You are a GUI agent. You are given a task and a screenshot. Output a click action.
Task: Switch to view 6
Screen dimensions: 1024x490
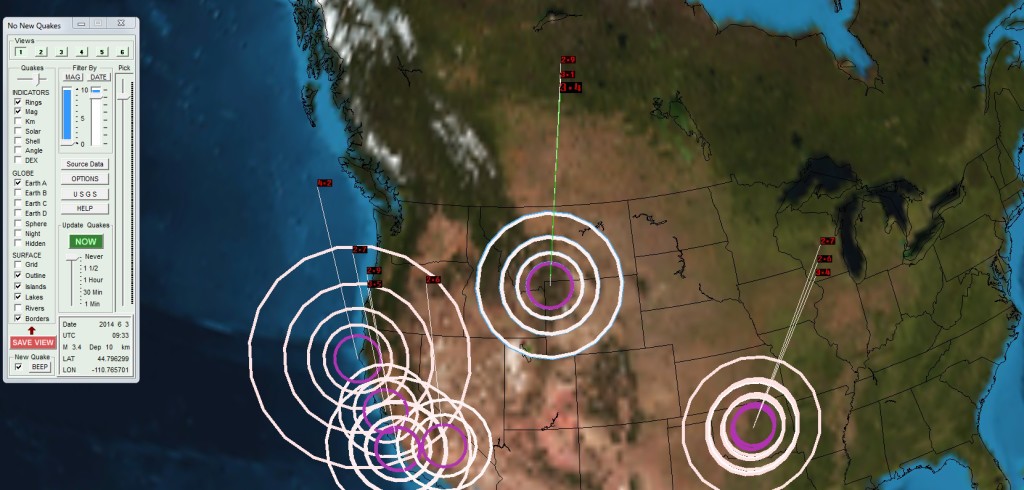(123, 51)
